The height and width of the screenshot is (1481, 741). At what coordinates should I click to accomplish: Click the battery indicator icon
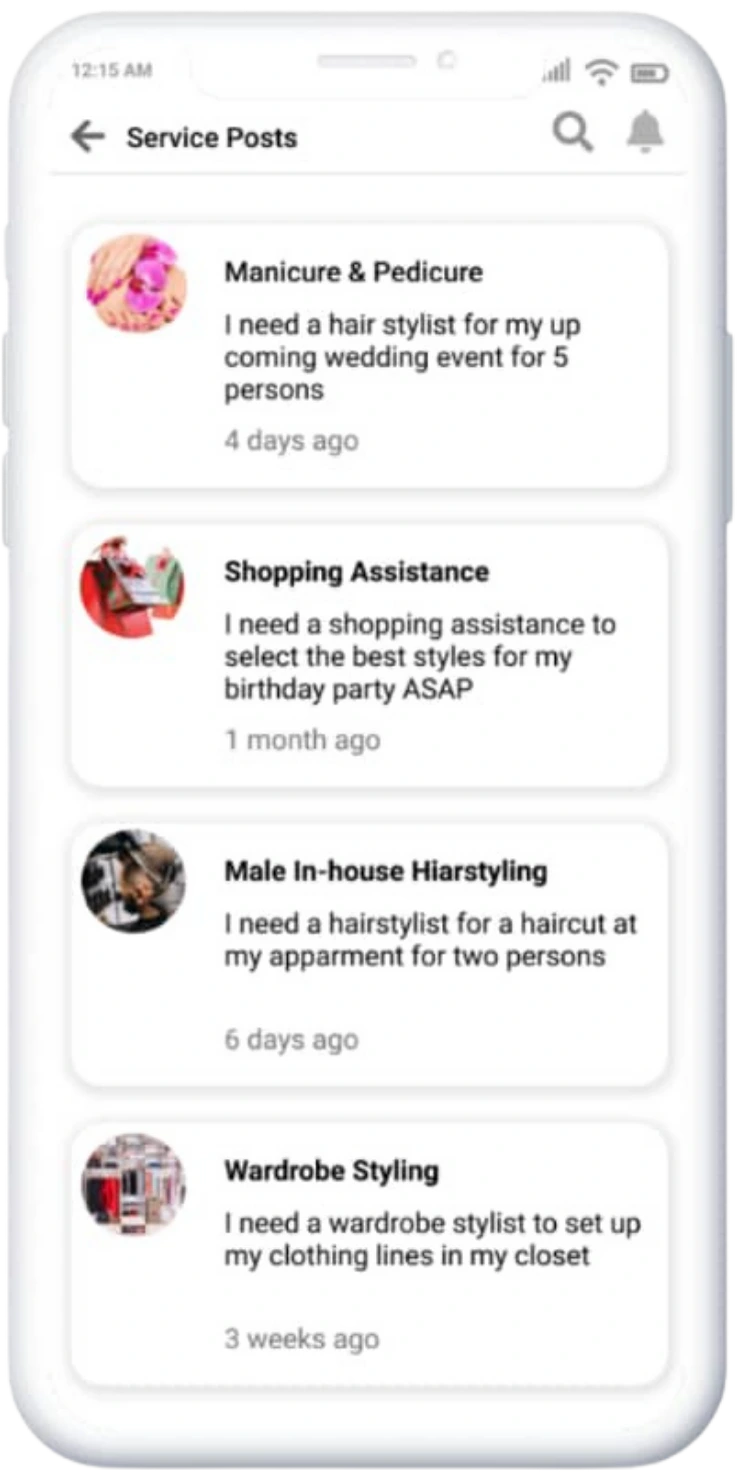652,70
